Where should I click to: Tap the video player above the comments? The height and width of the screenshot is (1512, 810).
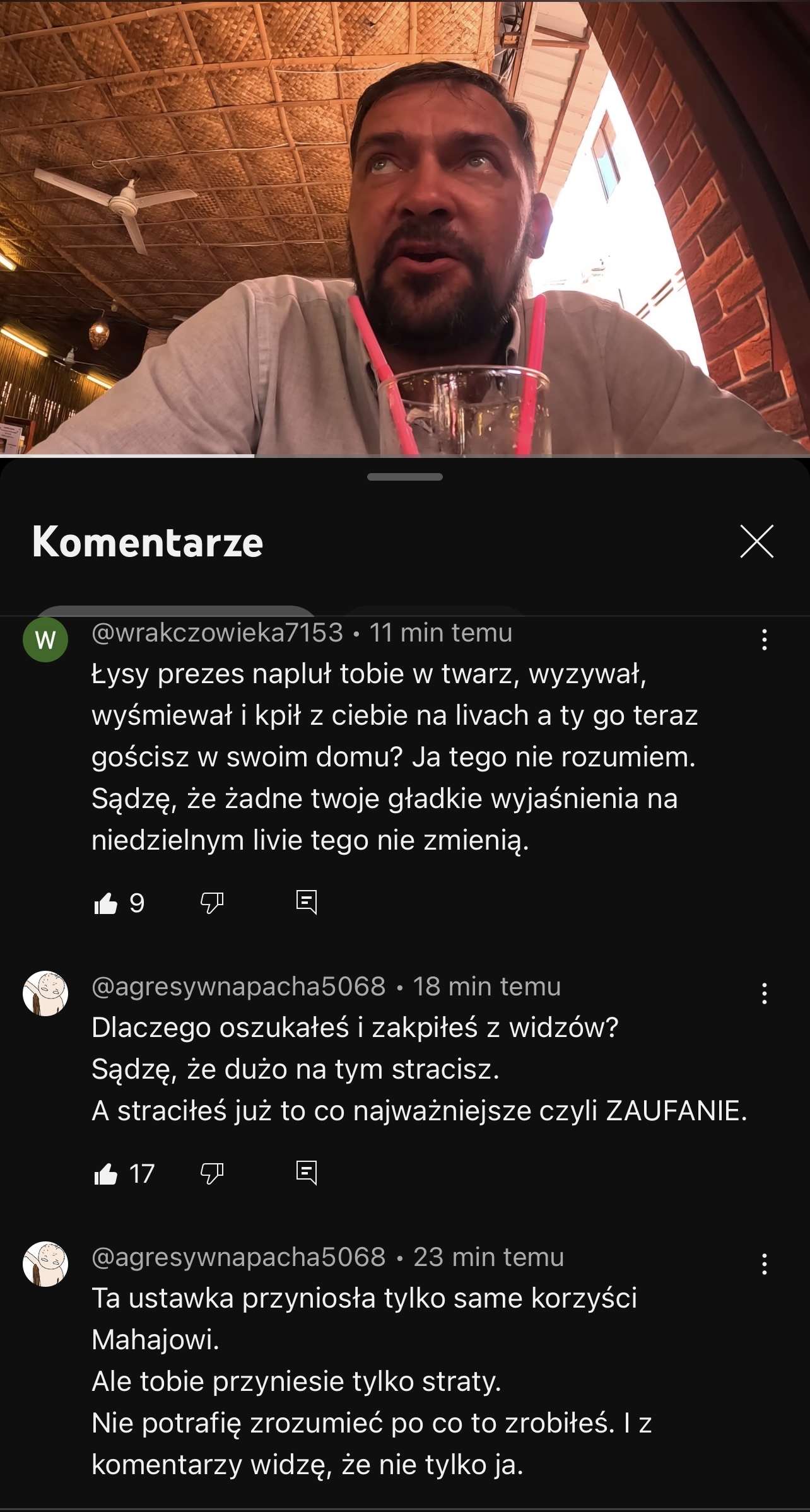point(405,227)
